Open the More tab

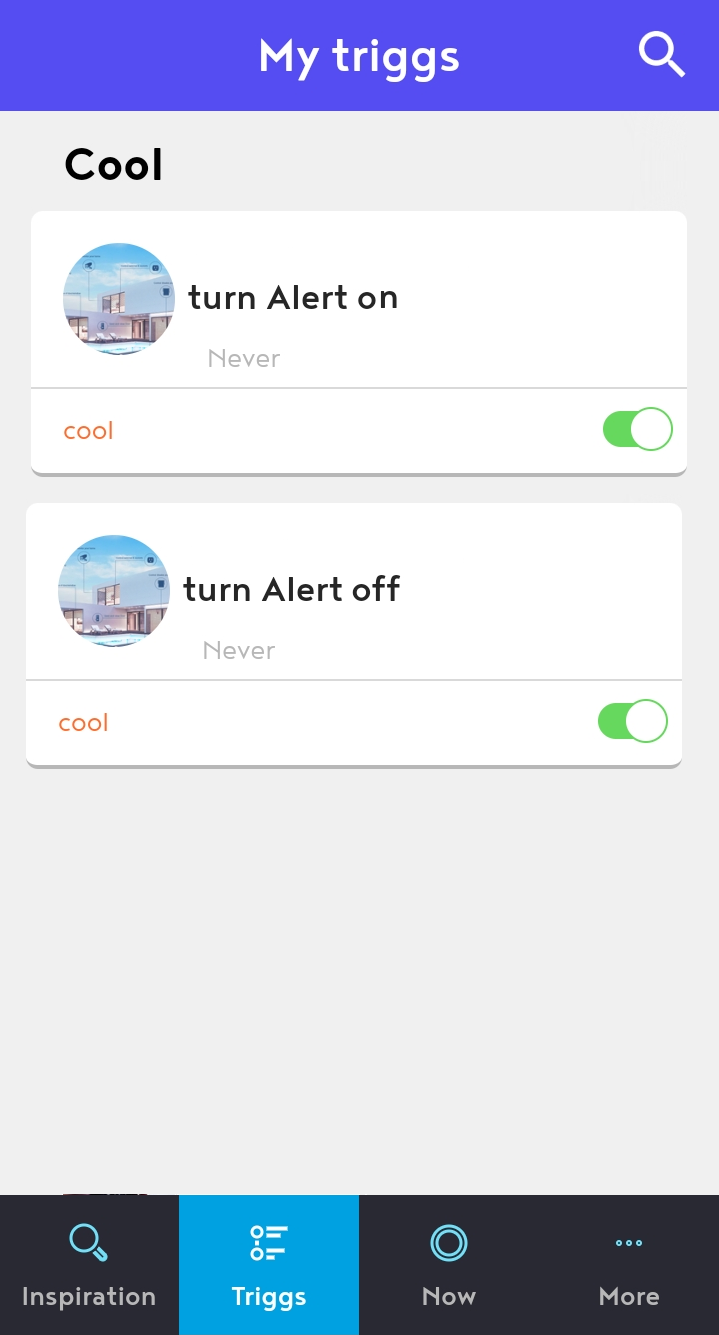click(629, 1265)
